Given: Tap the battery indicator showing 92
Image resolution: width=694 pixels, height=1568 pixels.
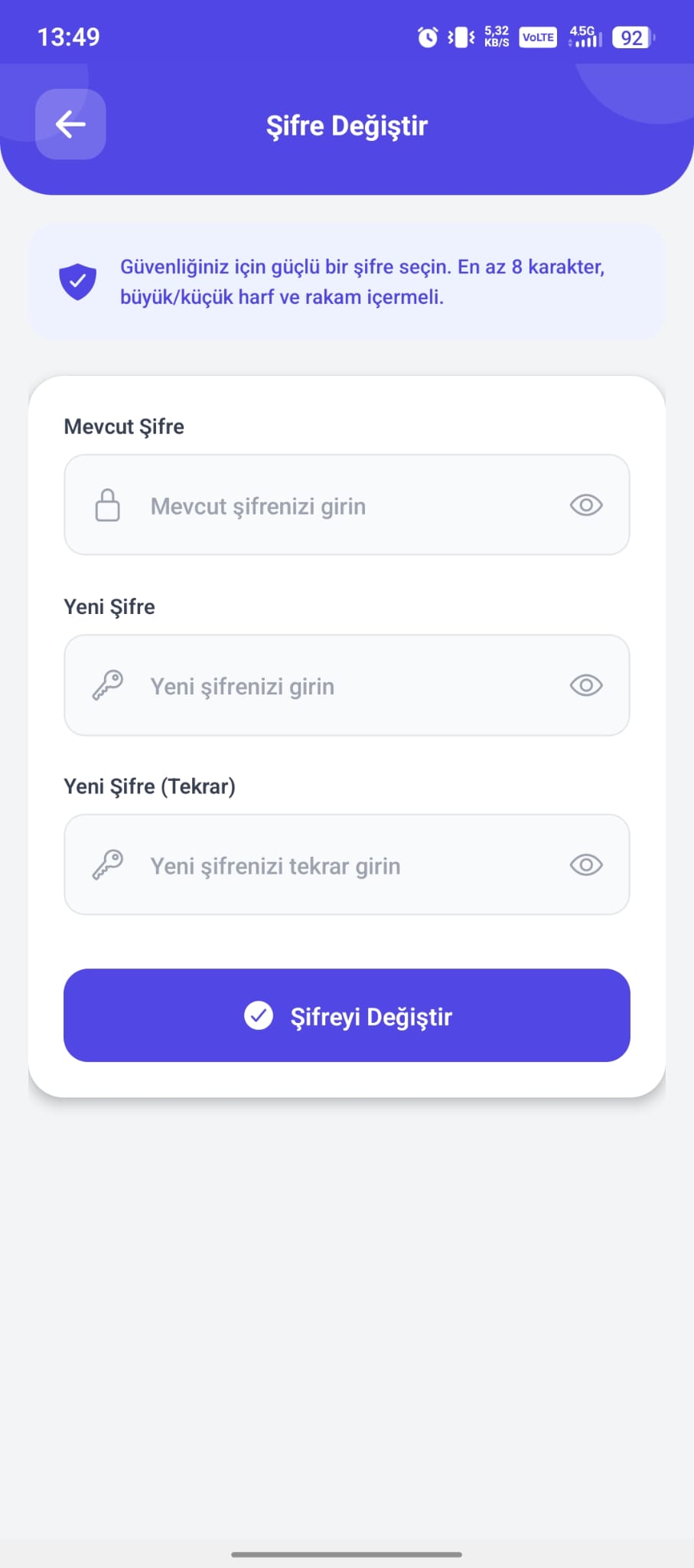Looking at the screenshot, I should pyautogui.click(x=630, y=38).
